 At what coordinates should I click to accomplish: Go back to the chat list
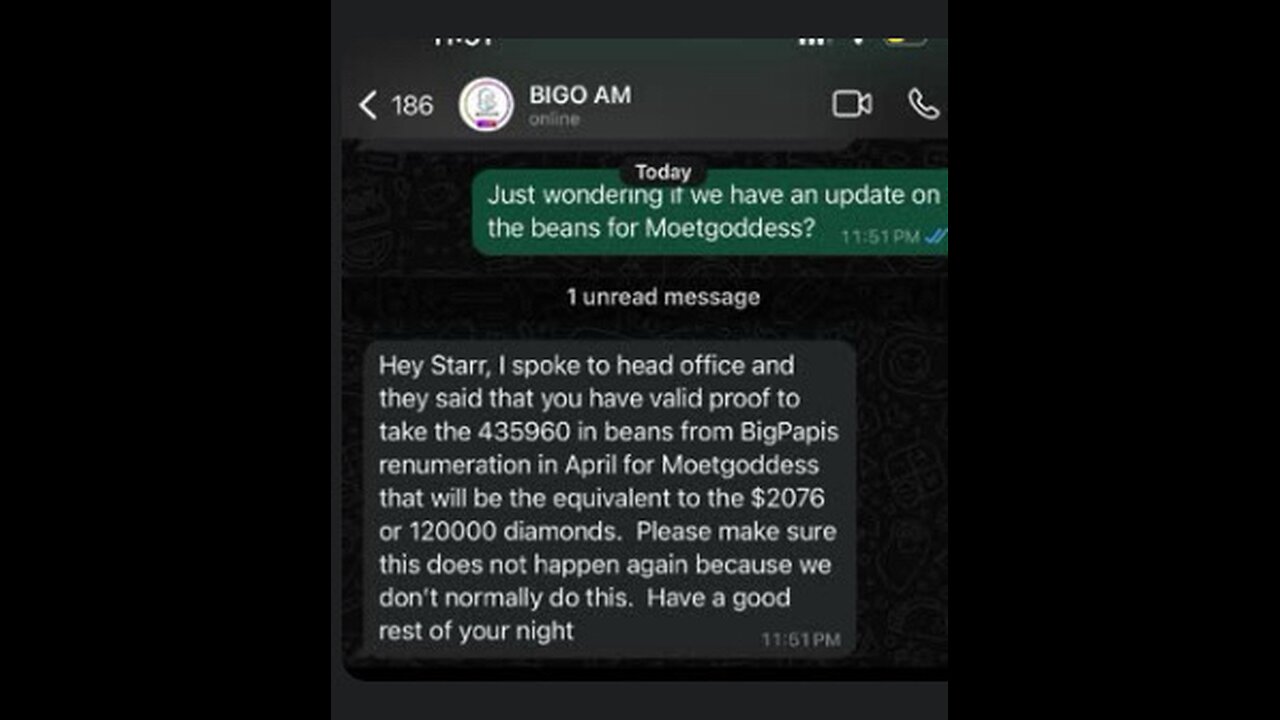368,105
